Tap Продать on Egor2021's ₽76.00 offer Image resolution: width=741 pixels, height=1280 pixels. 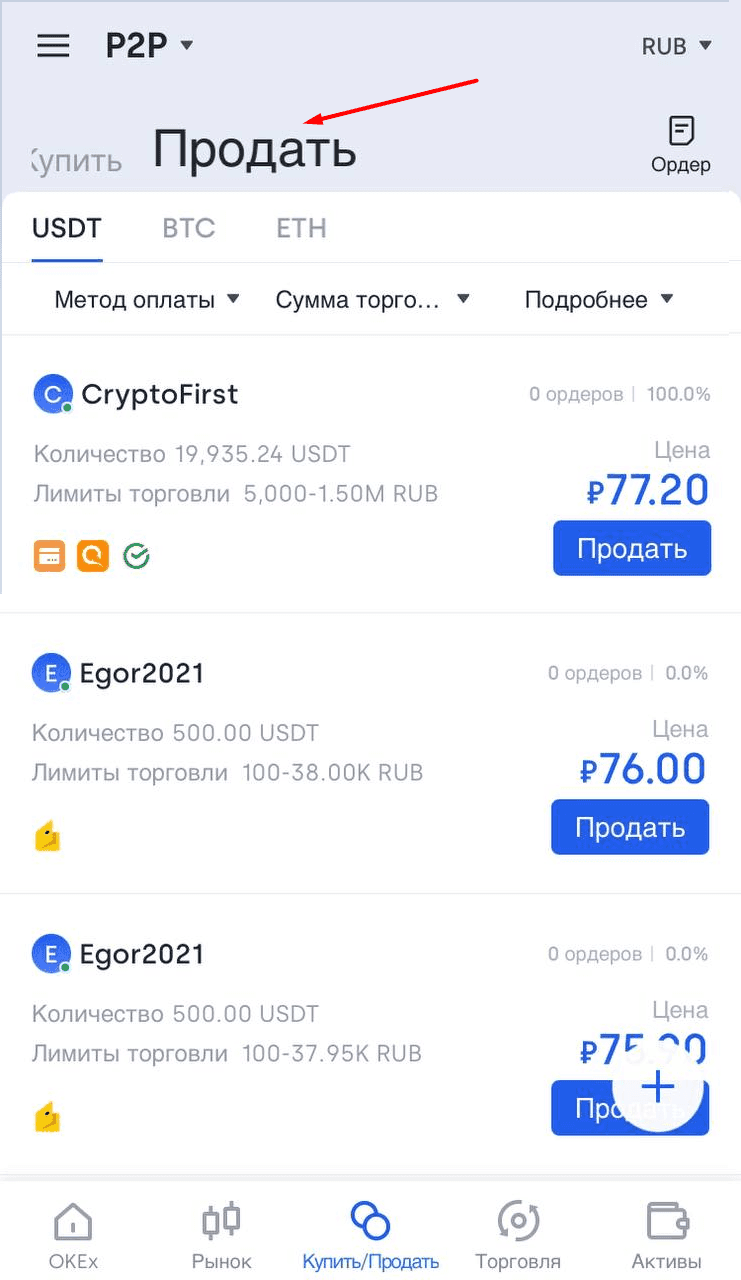630,827
